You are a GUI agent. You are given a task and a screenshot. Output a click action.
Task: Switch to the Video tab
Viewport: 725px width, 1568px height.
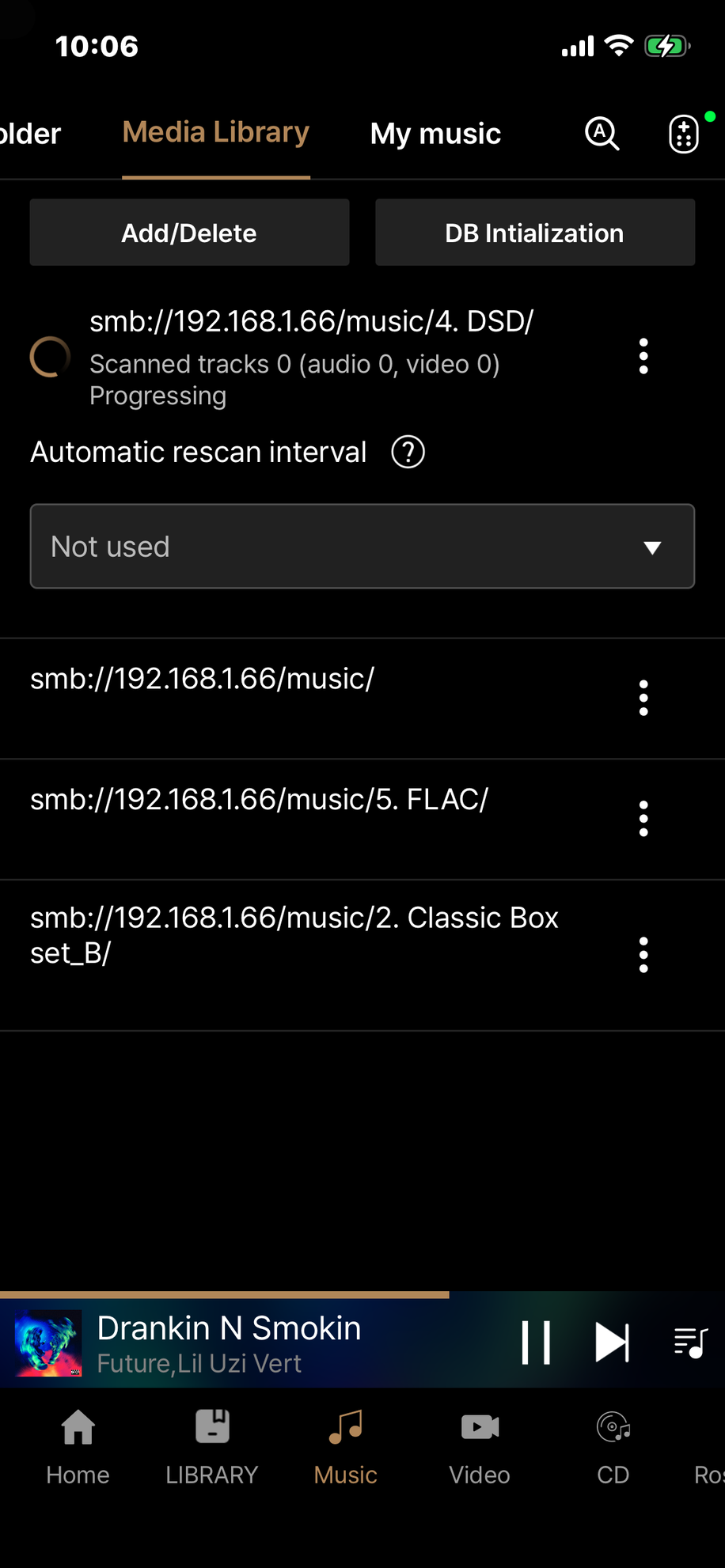click(480, 1447)
